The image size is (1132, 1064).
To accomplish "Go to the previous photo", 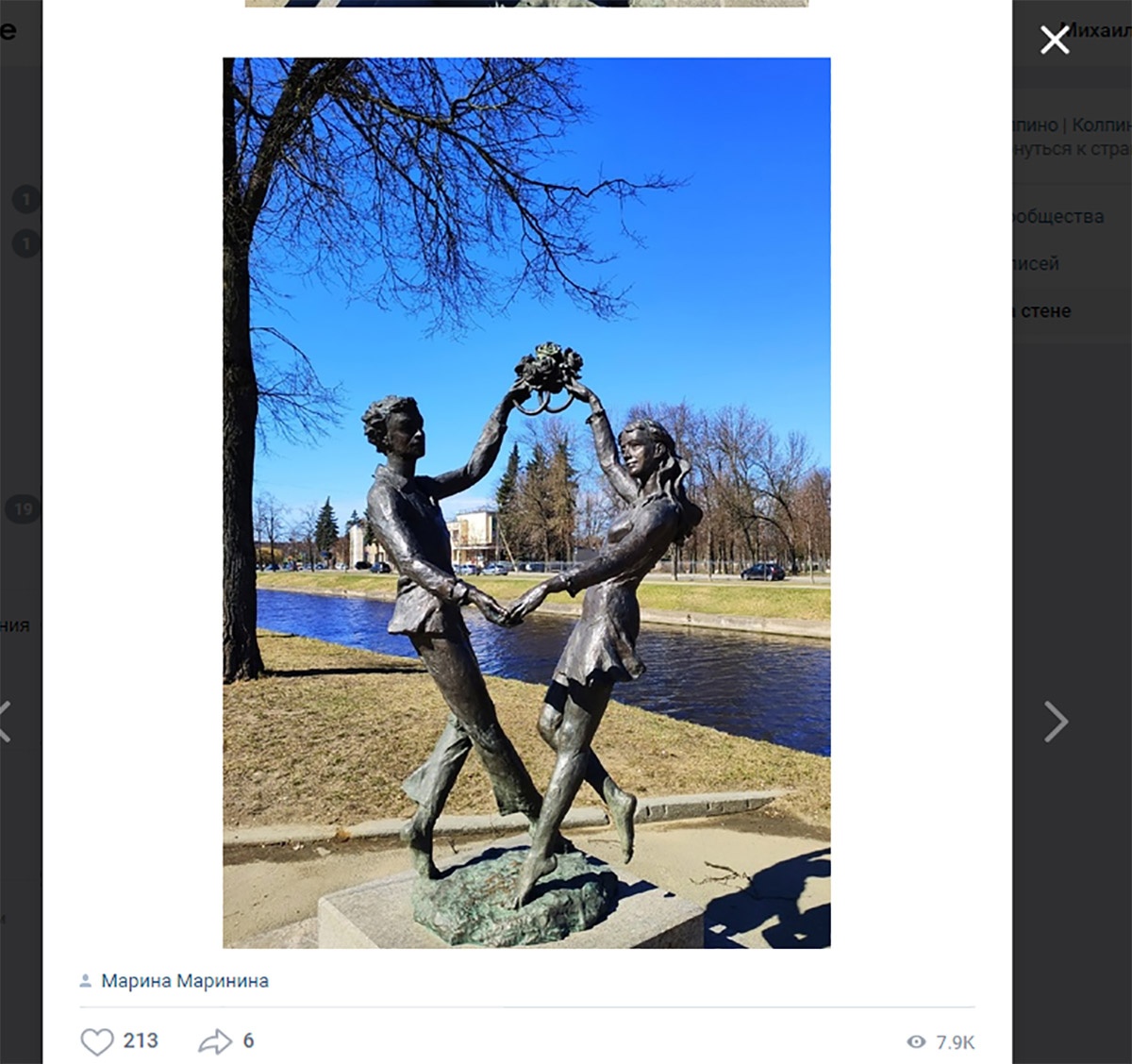I will tap(6, 722).
